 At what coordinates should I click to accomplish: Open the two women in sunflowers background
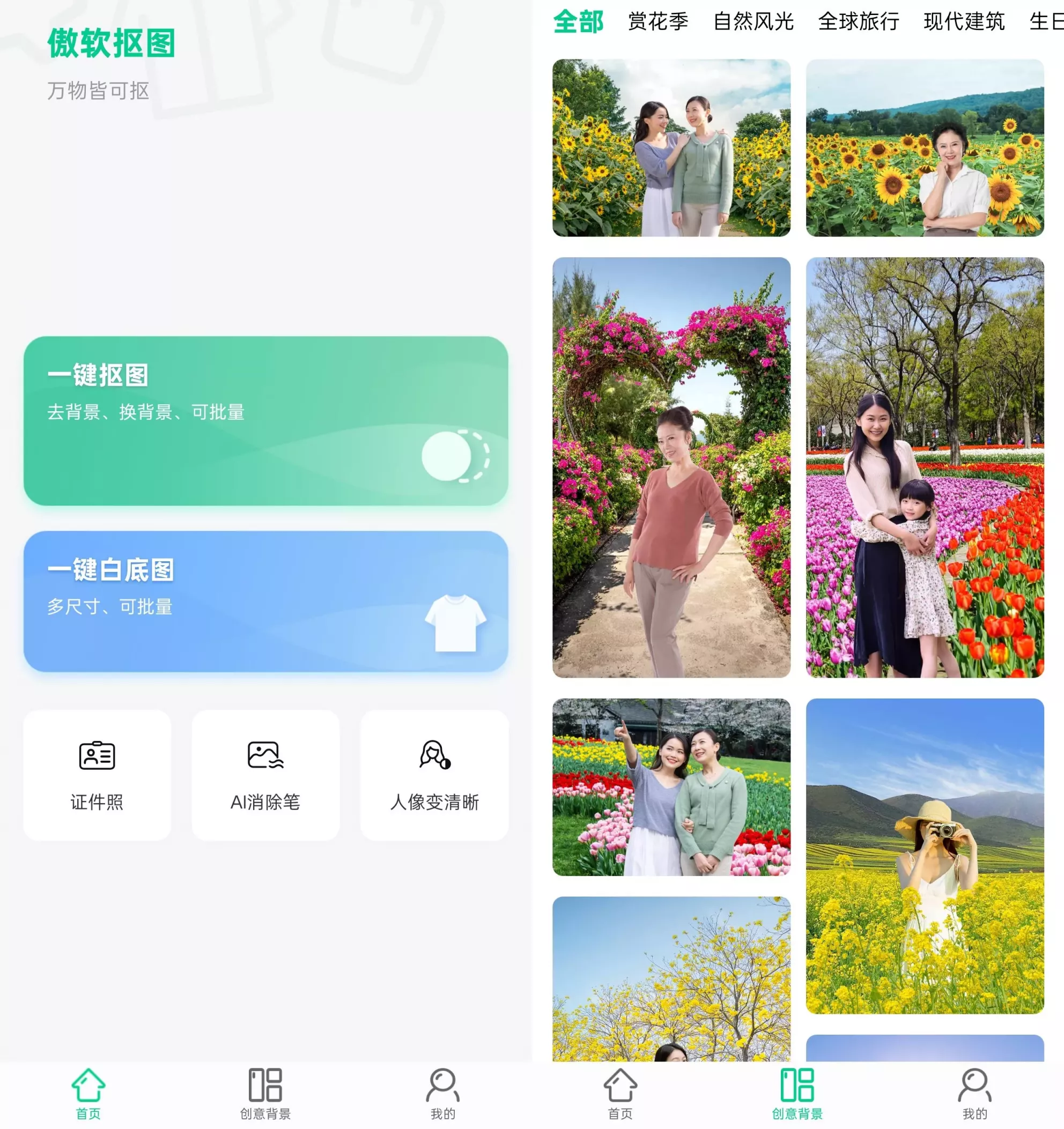click(671, 147)
